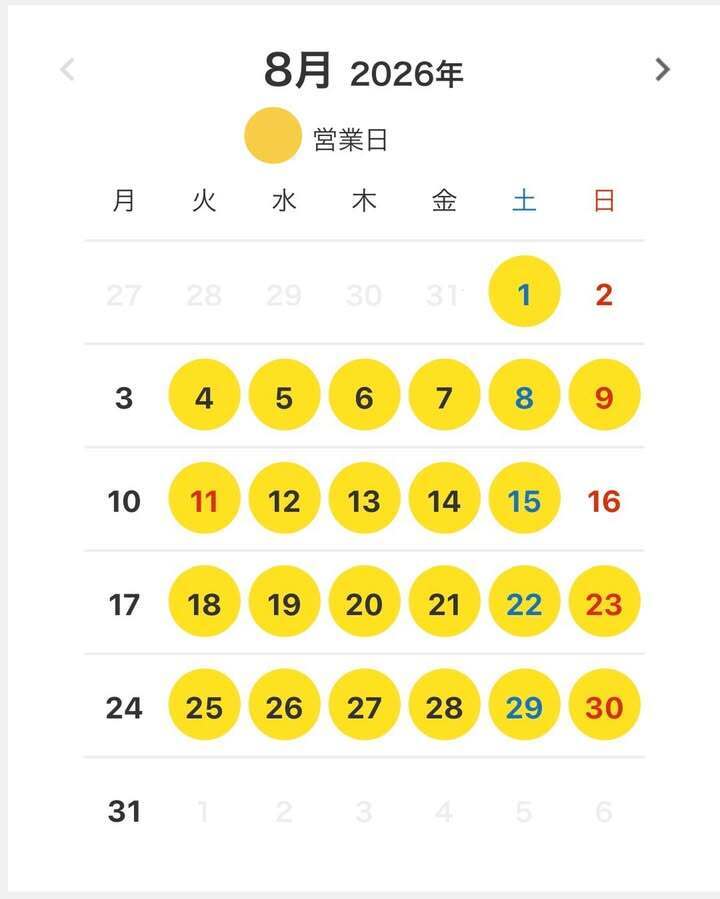Go to the next month
The width and height of the screenshot is (720, 899).
click(662, 69)
